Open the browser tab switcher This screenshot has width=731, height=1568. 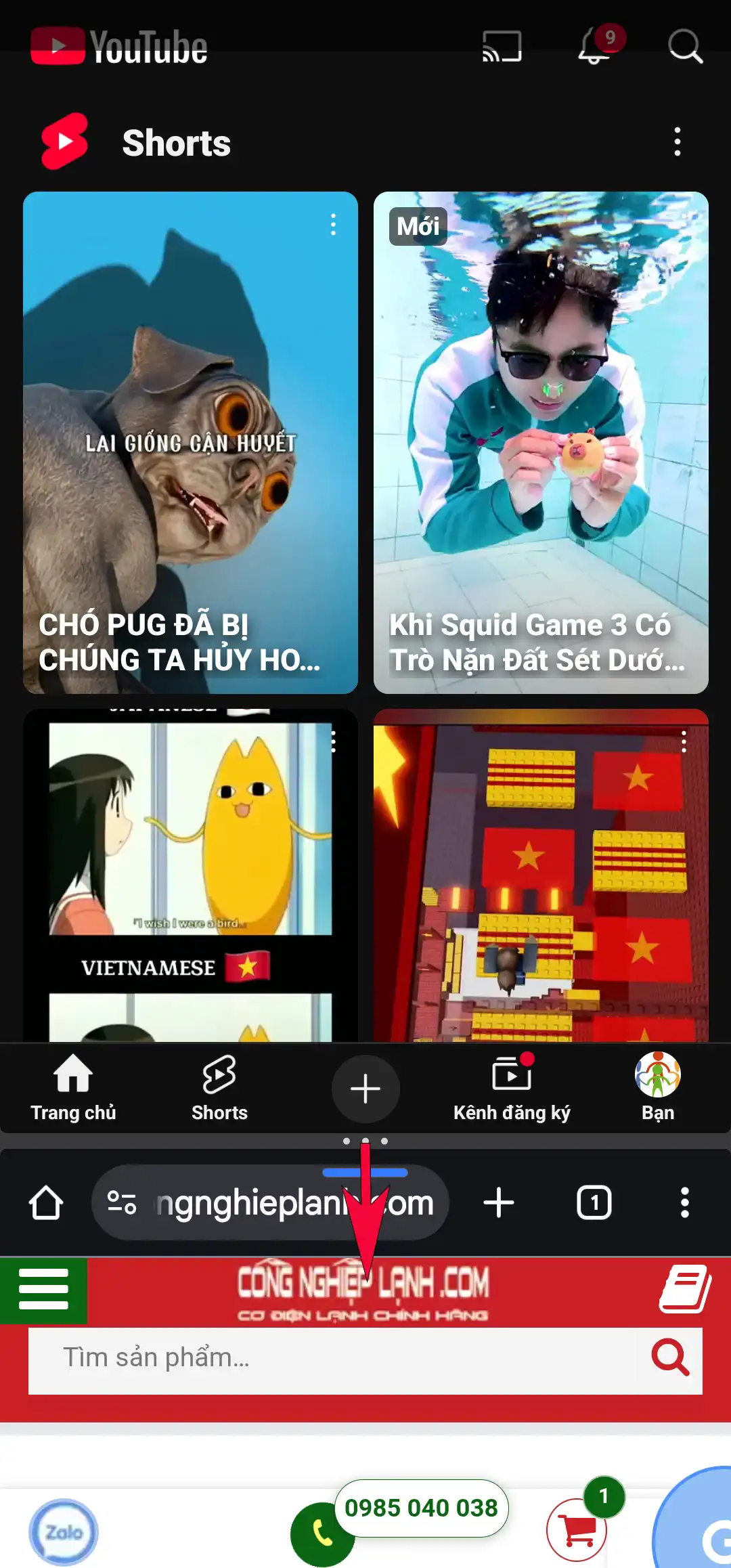point(594,1203)
